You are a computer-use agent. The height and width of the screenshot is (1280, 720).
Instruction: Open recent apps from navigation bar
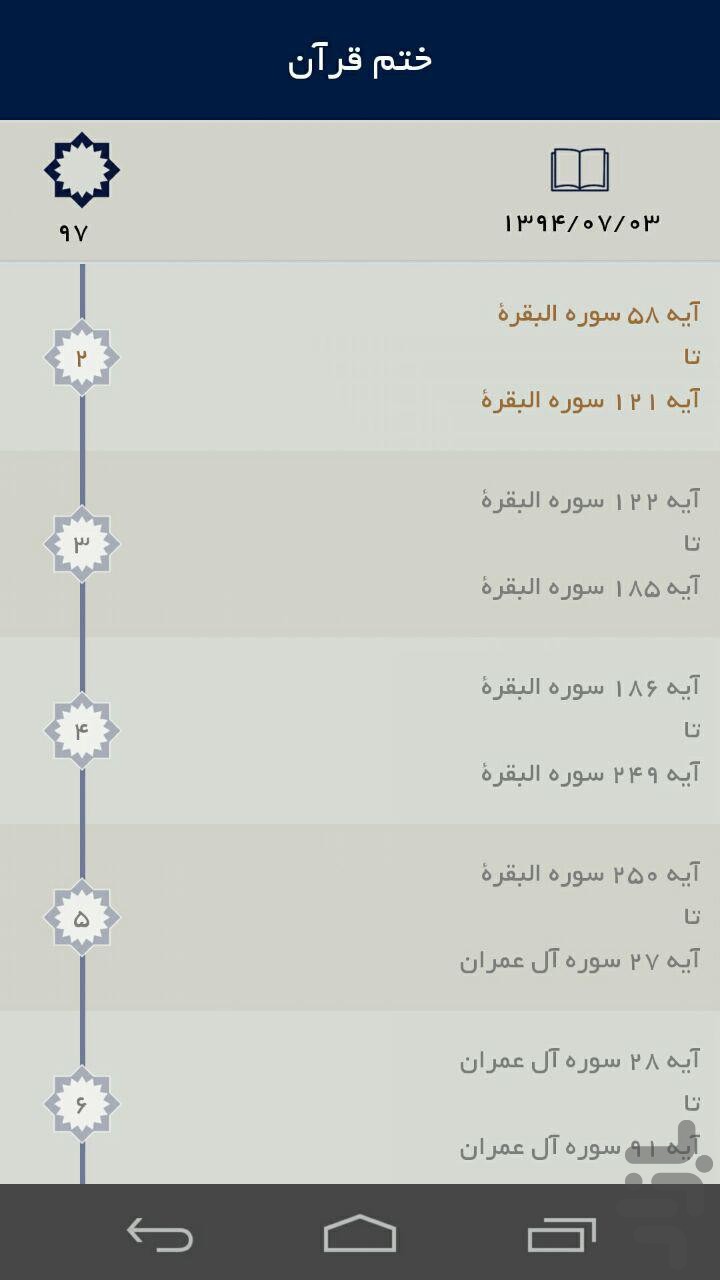(x=561, y=1234)
